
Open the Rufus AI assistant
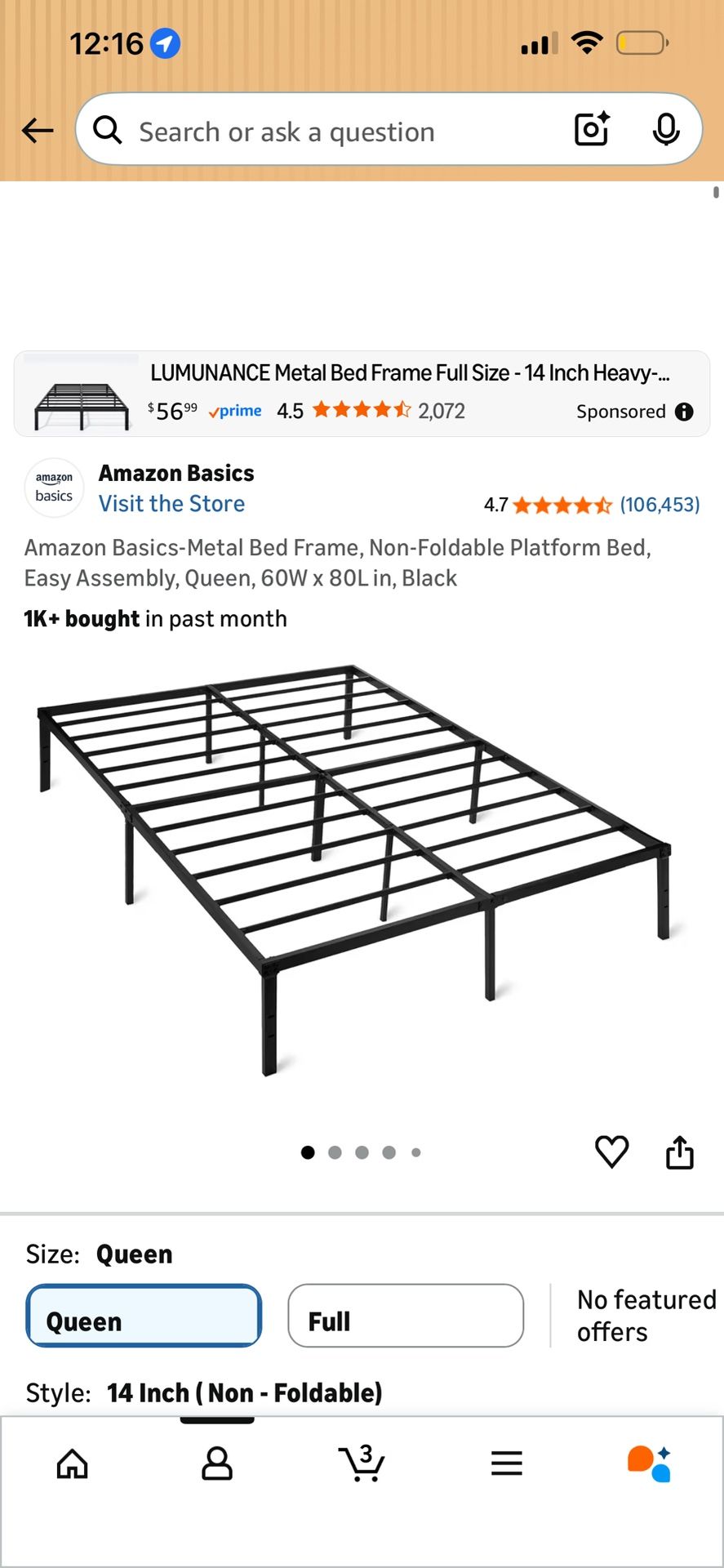coord(650,1463)
